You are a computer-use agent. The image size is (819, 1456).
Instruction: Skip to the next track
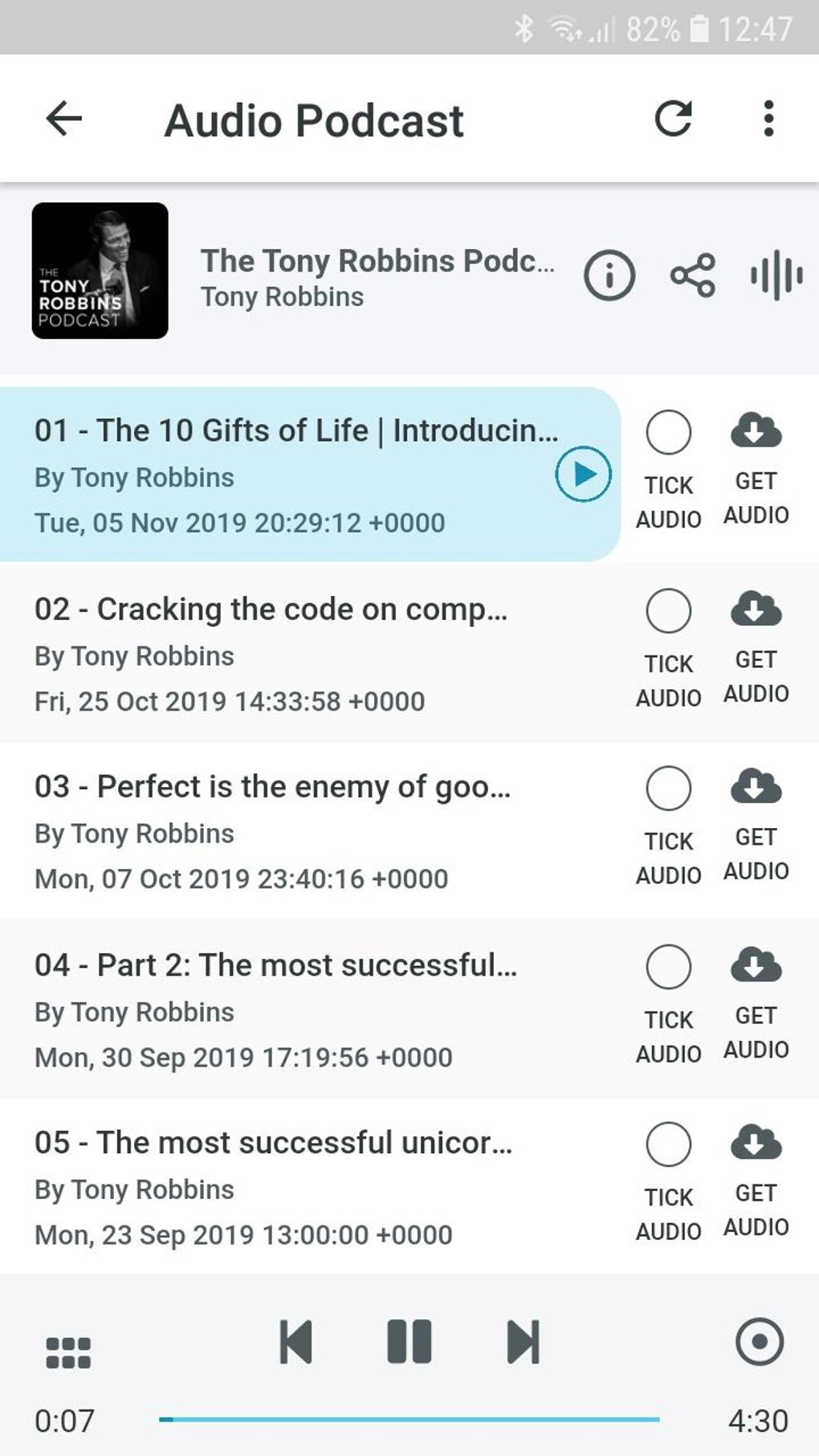click(523, 1342)
